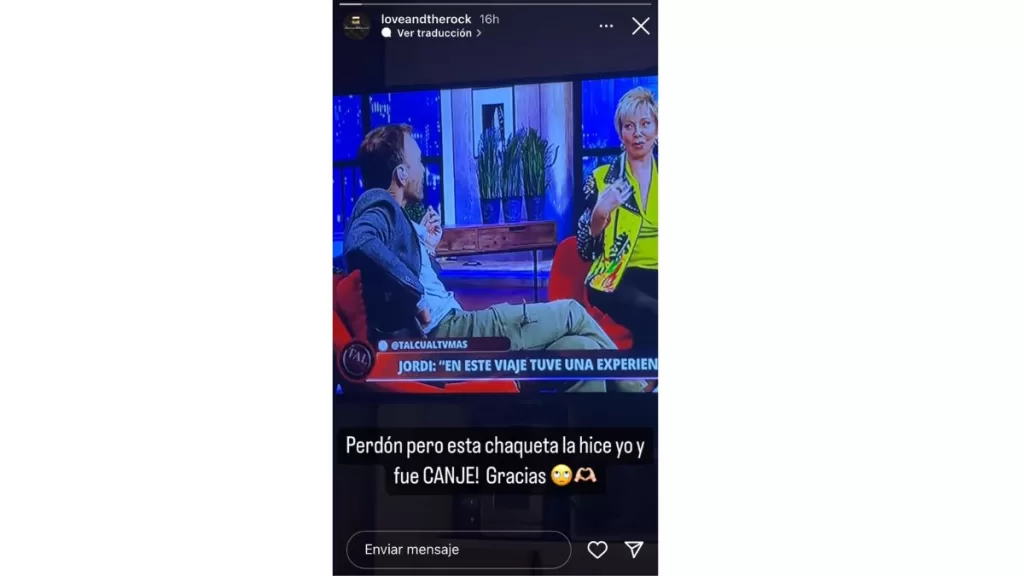Like this story with the heart
1024x576 pixels.
[x=597, y=549]
